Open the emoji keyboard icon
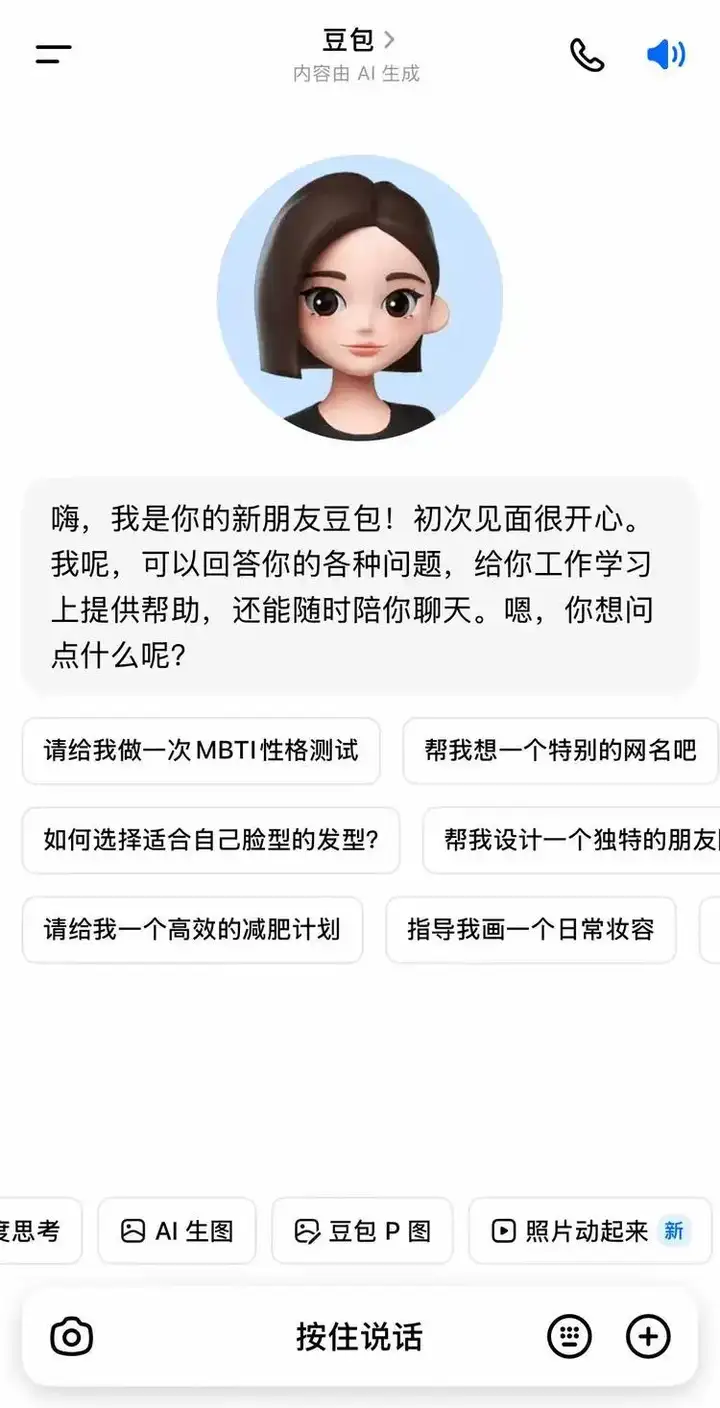This screenshot has width=720, height=1408. [x=569, y=1336]
